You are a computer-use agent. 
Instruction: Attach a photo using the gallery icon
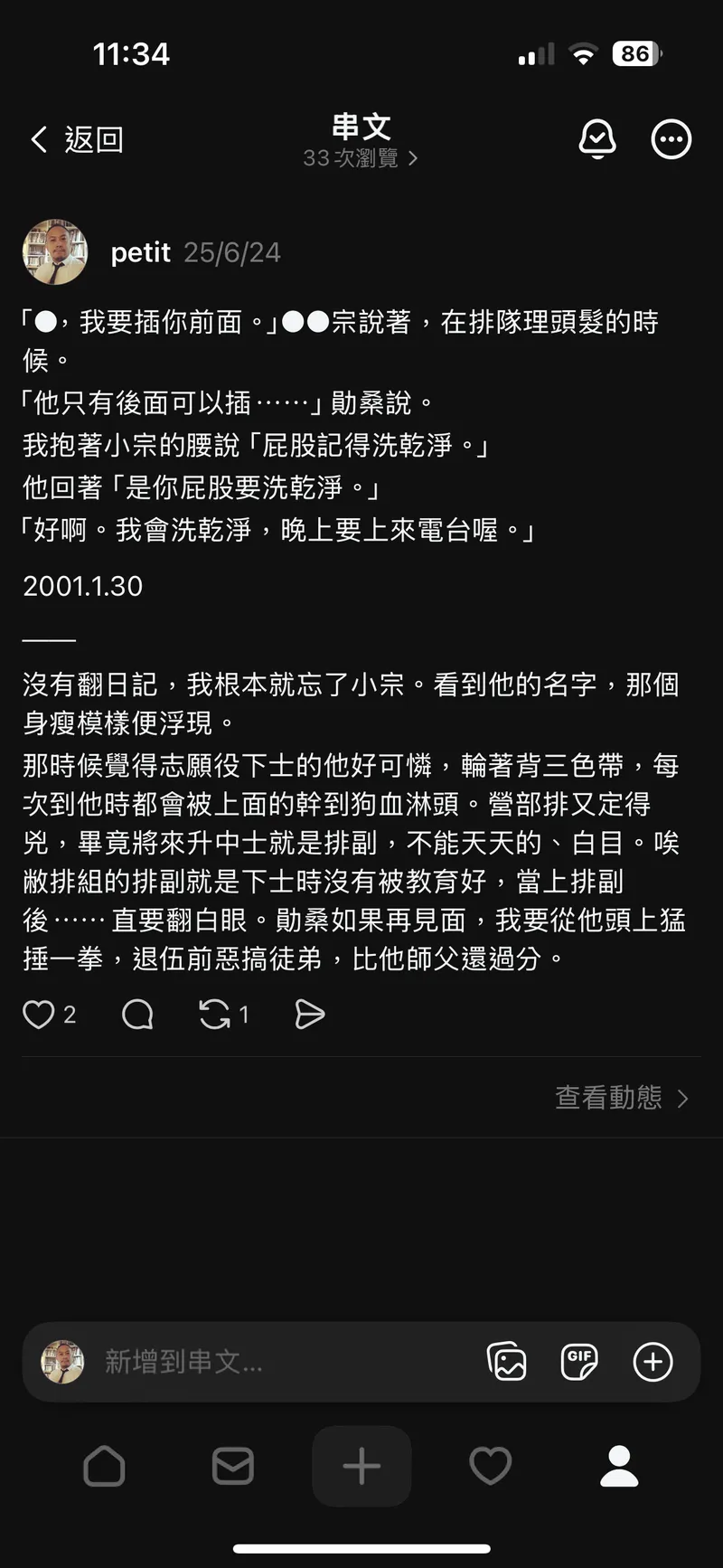pyautogui.click(x=507, y=1362)
